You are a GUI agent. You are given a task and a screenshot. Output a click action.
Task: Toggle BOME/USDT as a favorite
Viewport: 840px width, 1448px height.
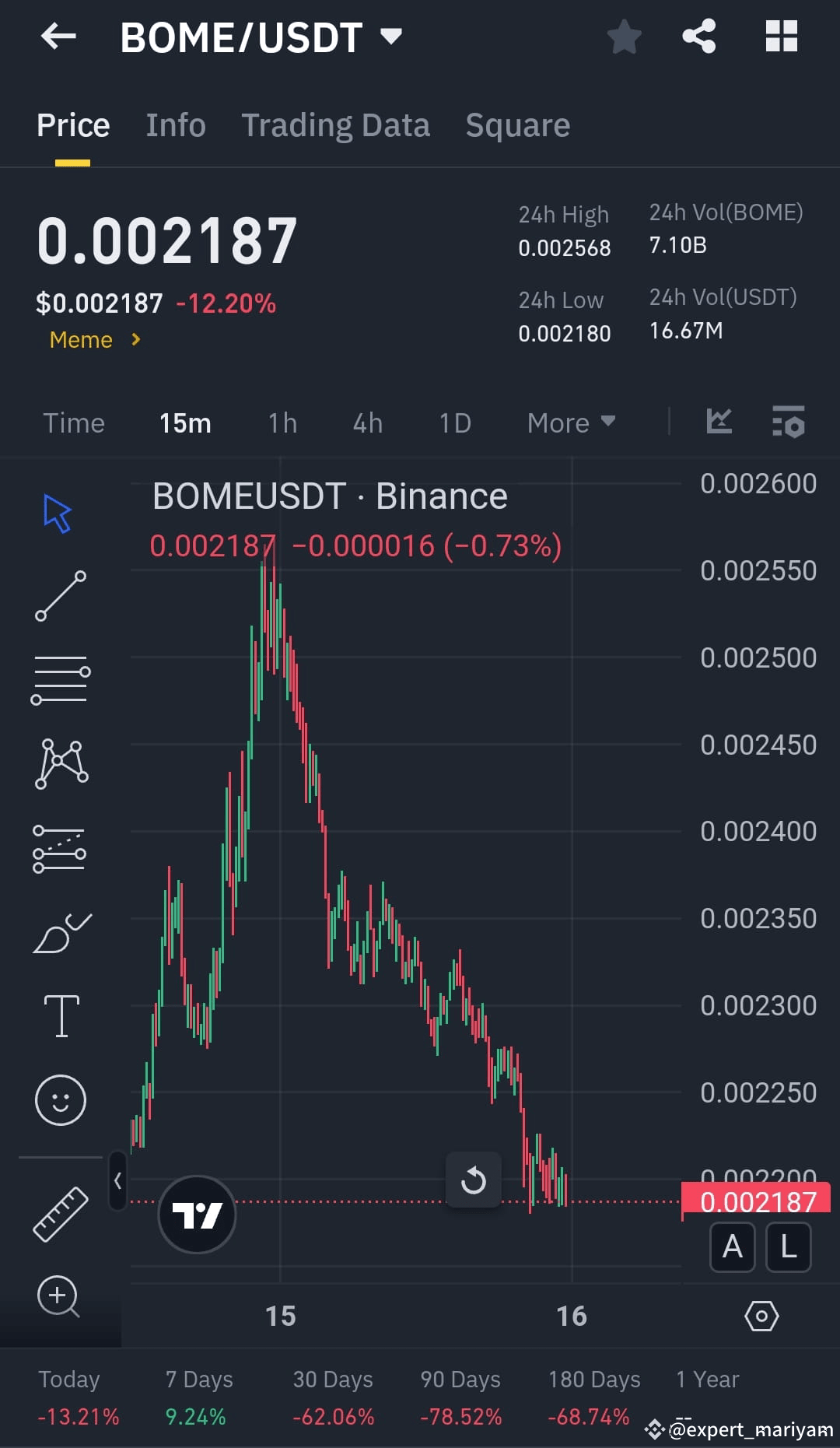(624, 36)
